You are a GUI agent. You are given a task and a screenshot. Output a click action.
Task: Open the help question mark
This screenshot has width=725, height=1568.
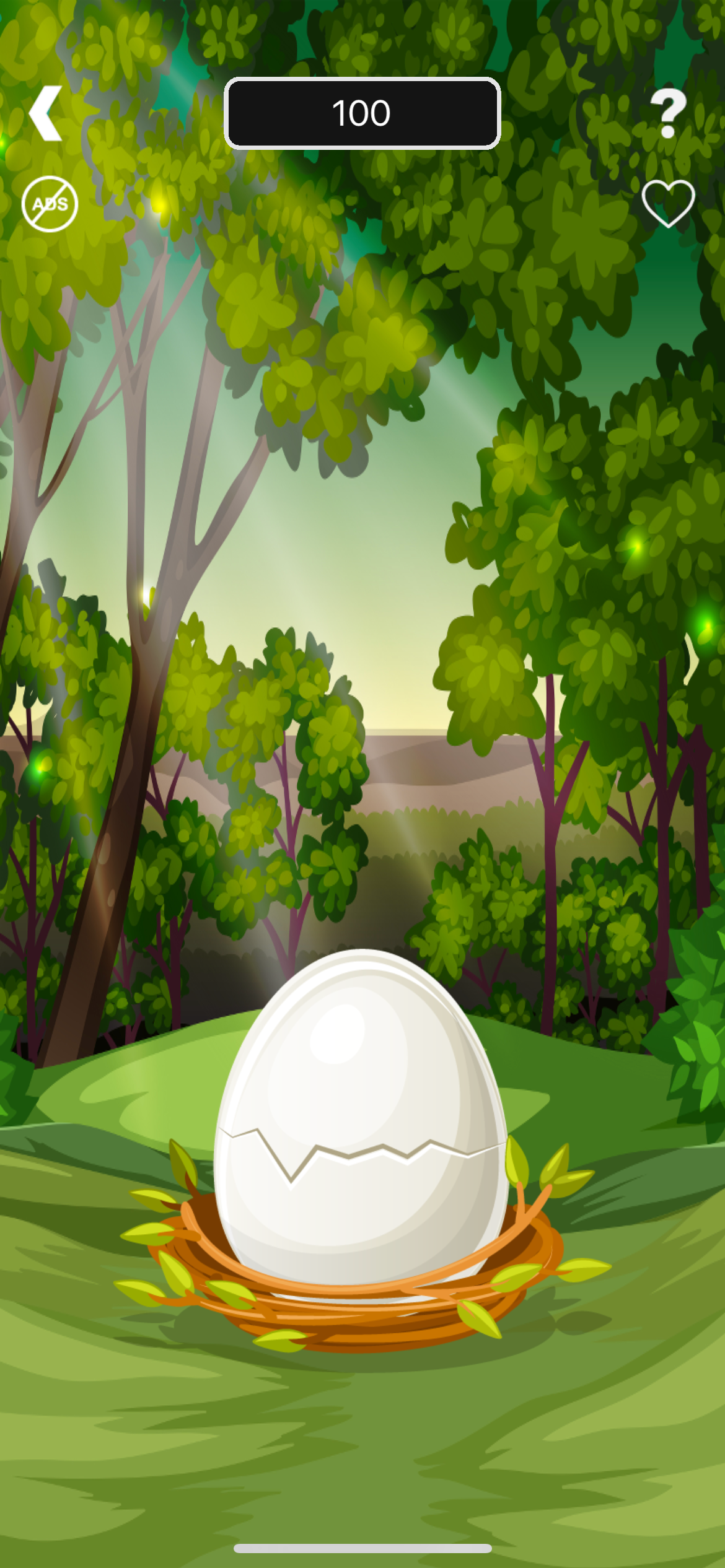point(668,112)
